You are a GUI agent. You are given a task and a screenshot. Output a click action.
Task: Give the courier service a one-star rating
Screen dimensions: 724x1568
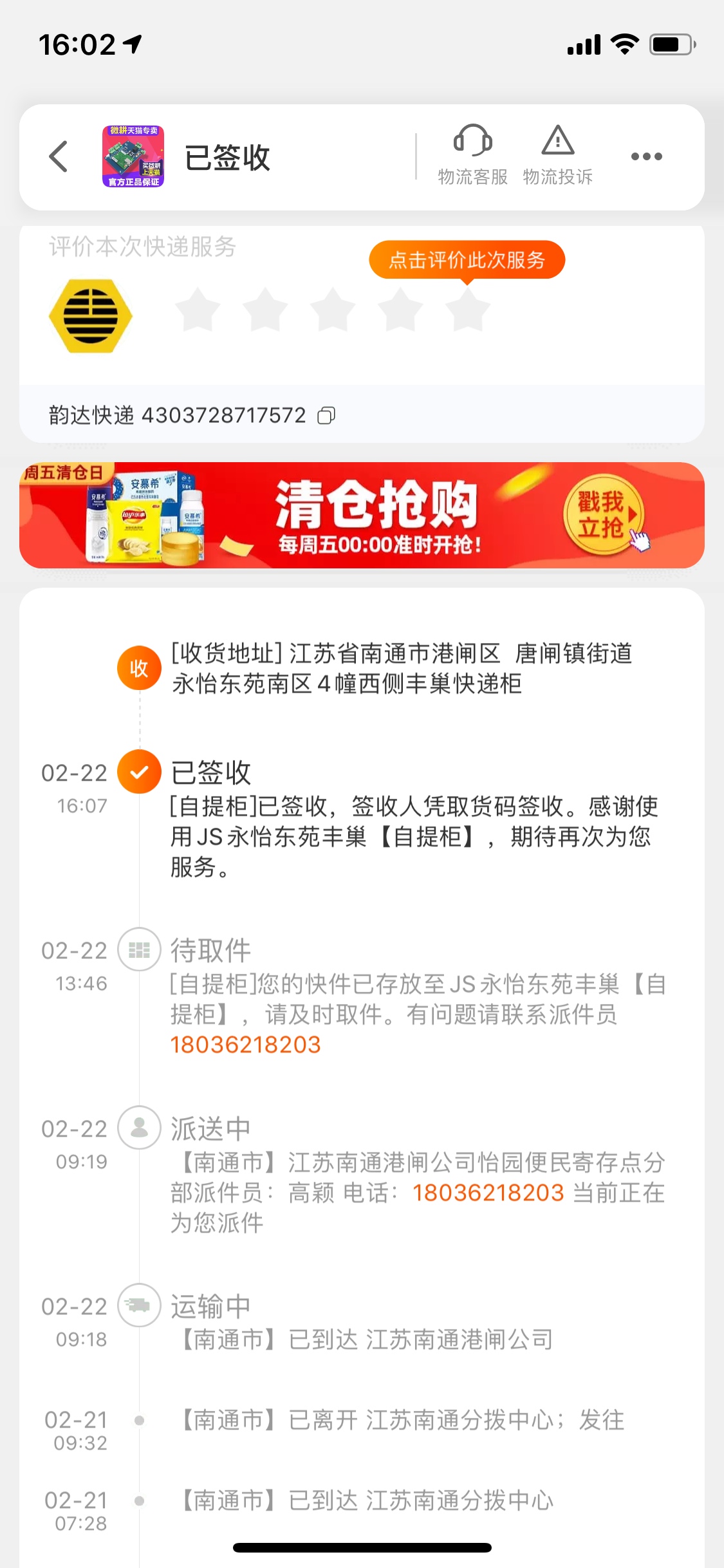(198, 310)
